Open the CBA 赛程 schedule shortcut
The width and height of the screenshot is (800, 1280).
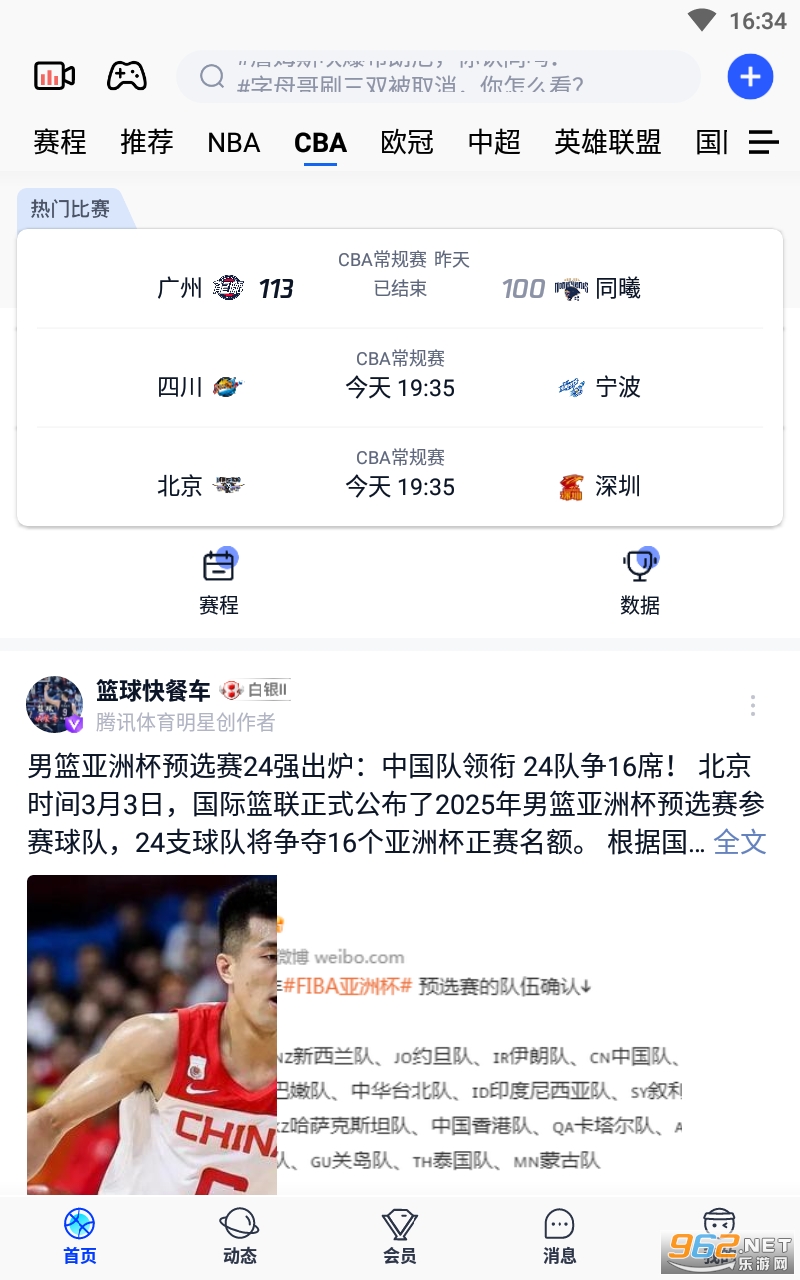click(218, 582)
